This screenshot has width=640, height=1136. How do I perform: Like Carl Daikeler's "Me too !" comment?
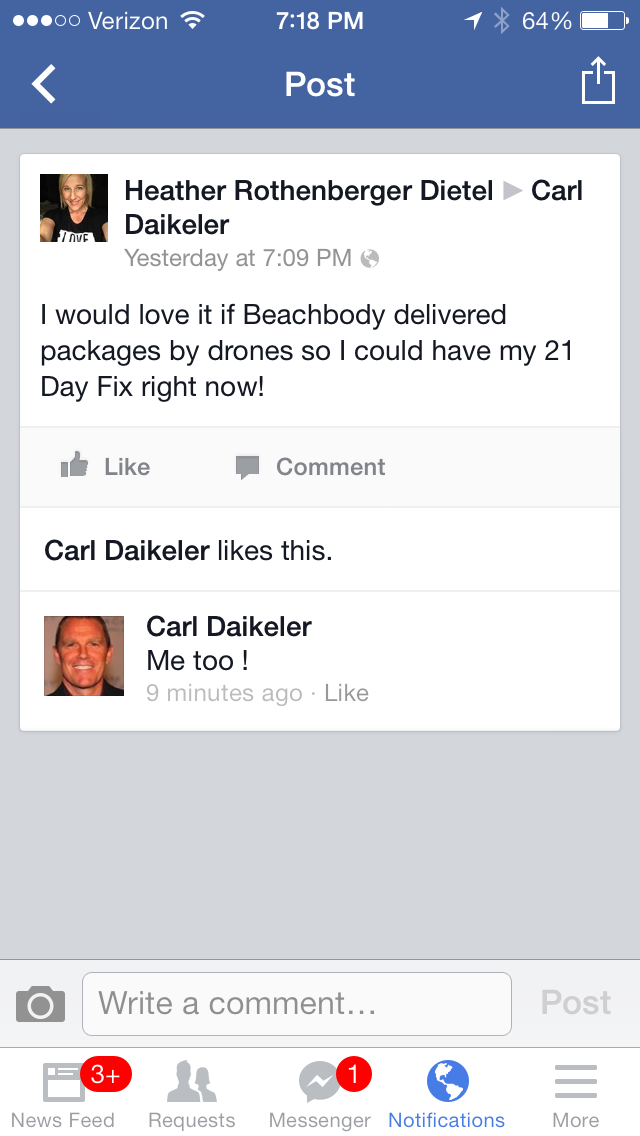coord(346,693)
